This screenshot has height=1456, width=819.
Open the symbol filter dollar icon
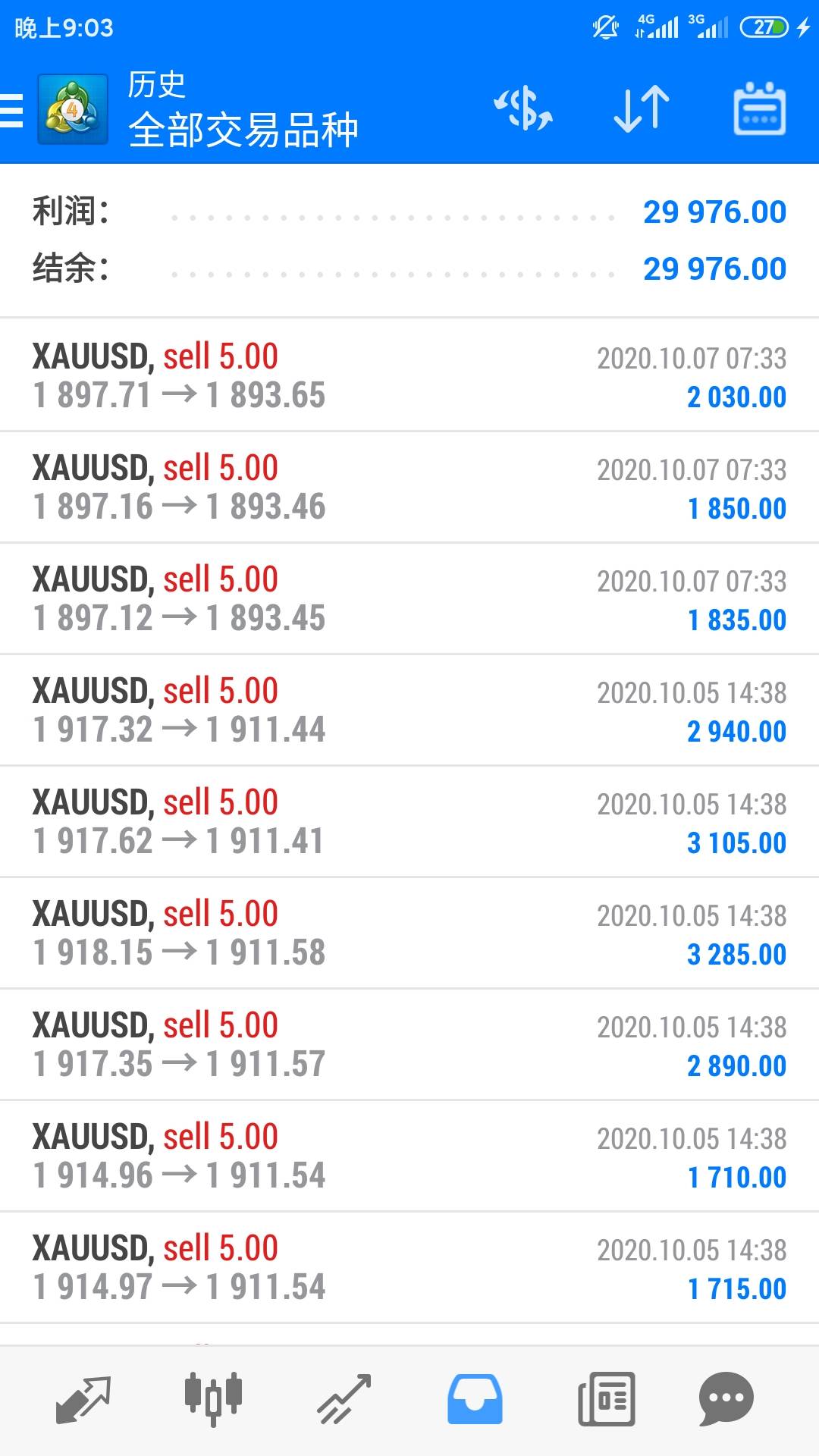click(x=523, y=109)
